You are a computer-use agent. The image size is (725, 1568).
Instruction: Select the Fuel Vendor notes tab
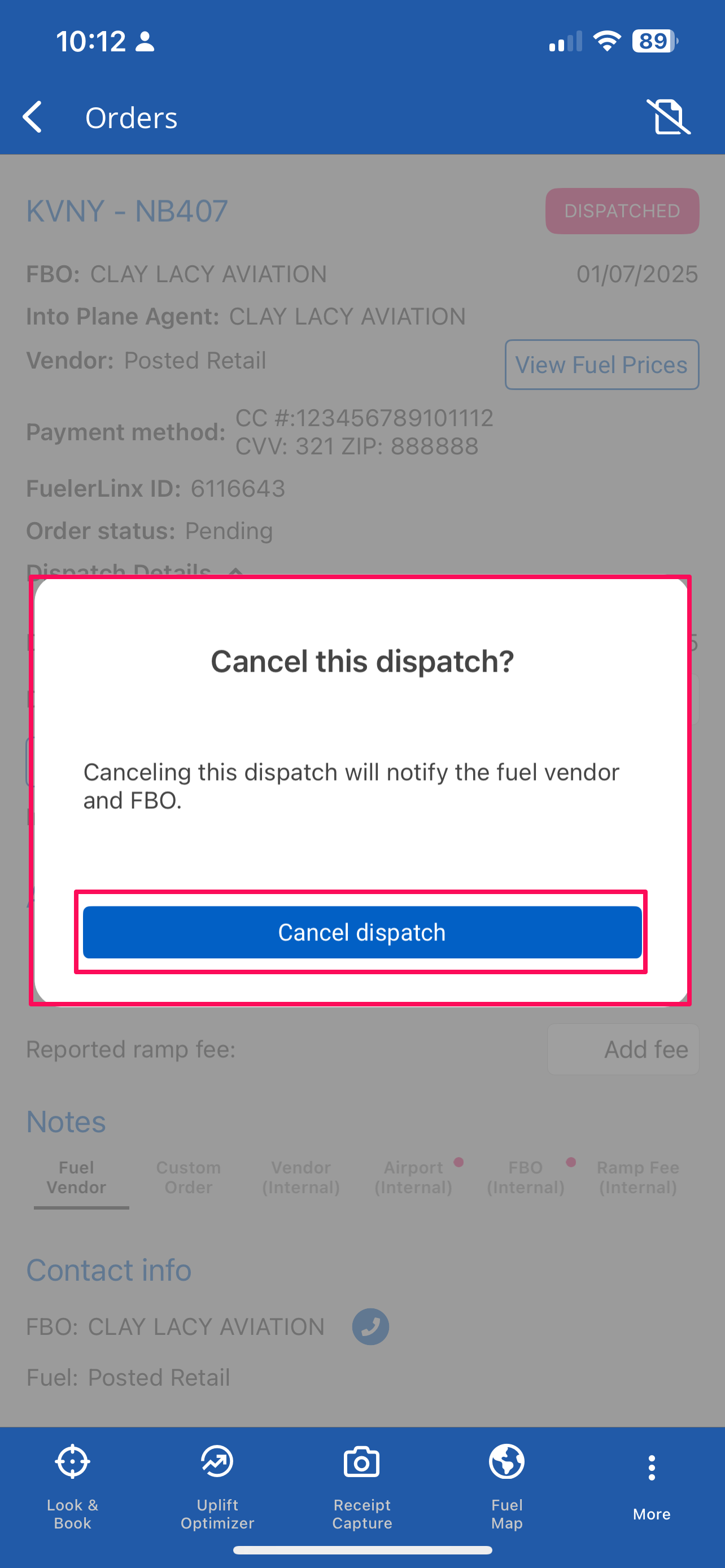pos(77,1177)
